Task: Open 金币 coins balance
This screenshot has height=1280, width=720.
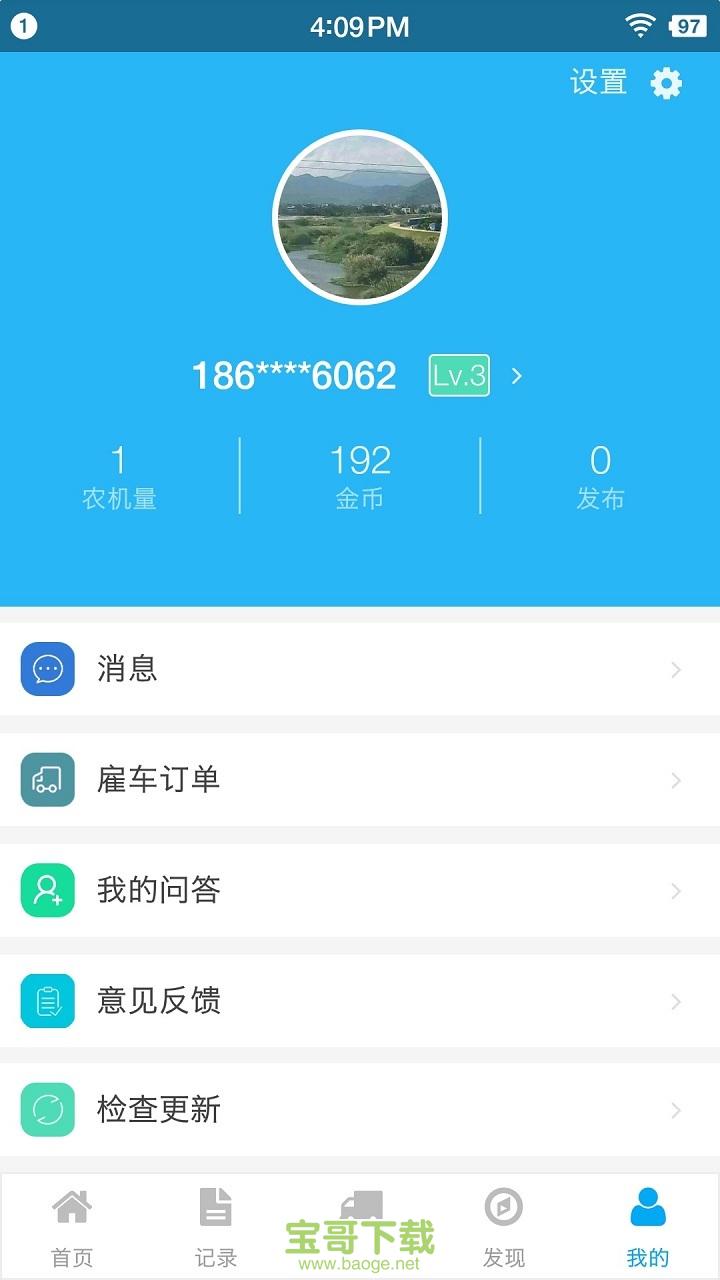Action: (x=360, y=476)
